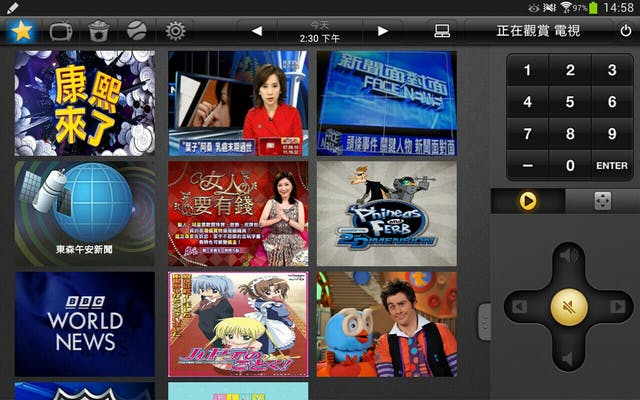Tap the power button
640x400 pixels.
625,31
